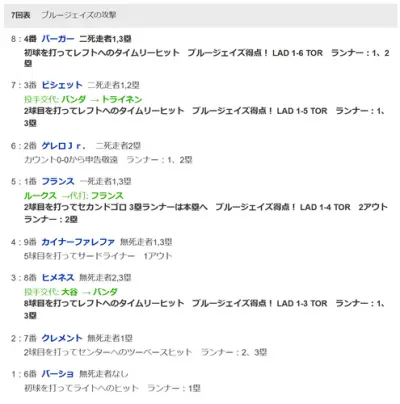400x404 pixels.
Task: Open player link ヒメネス
Action: coord(58,277)
